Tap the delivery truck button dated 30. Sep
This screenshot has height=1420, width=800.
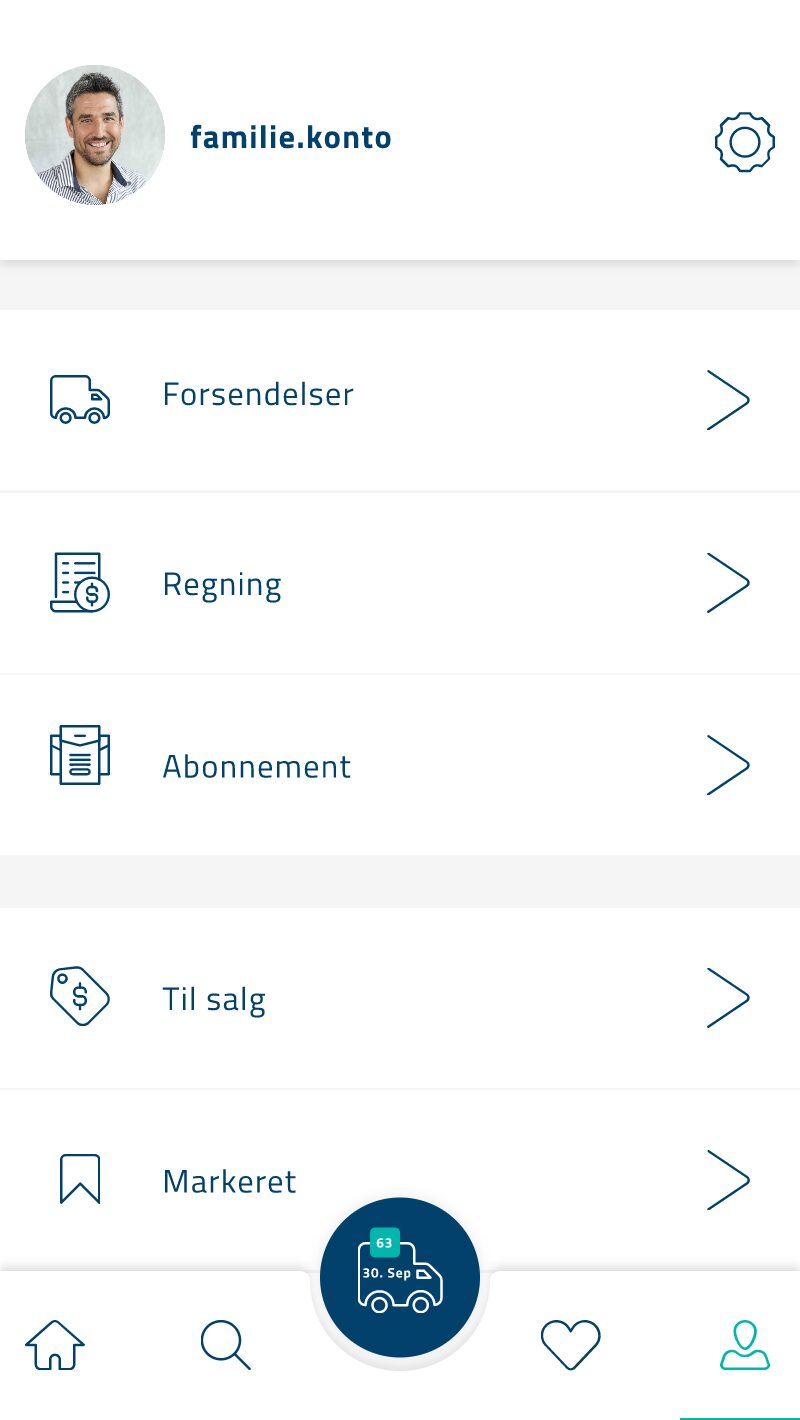coord(400,1277)
